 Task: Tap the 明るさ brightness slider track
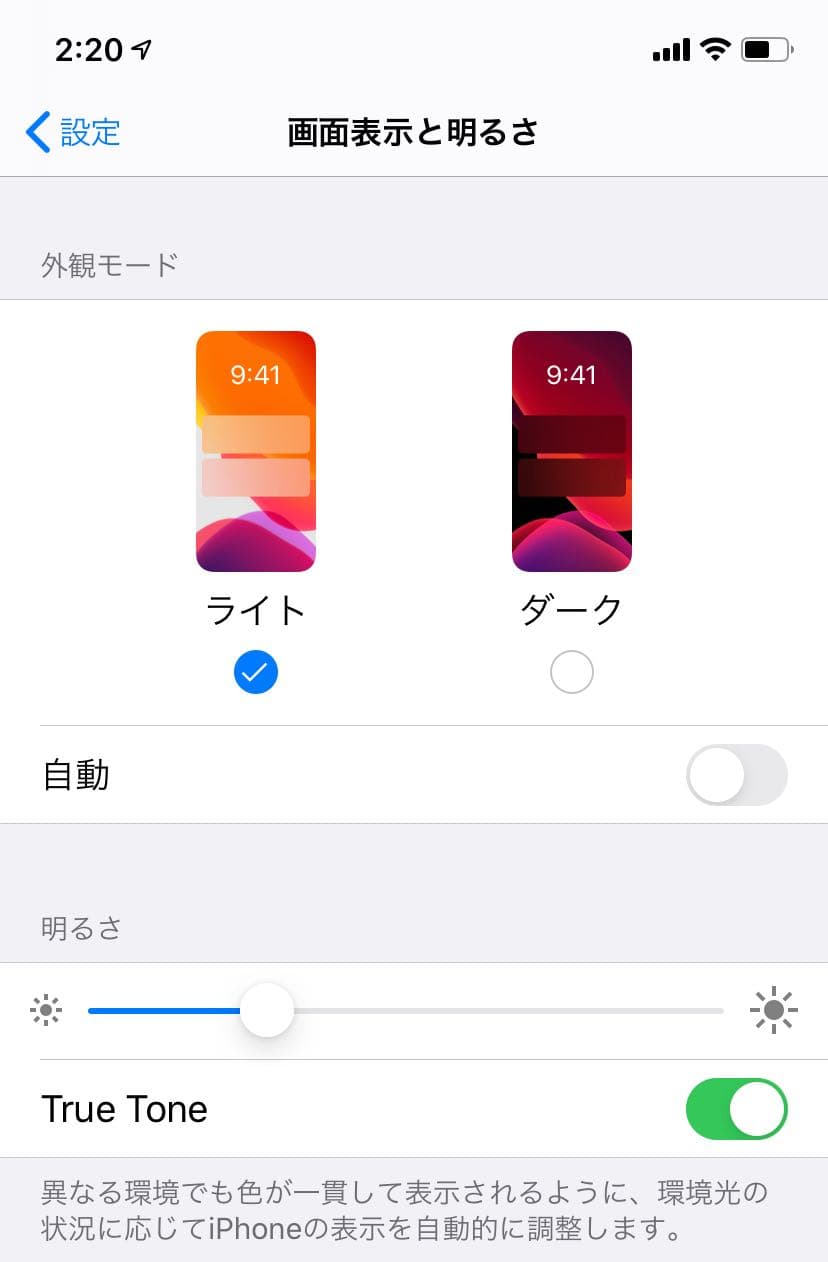tap(500, 1011)
